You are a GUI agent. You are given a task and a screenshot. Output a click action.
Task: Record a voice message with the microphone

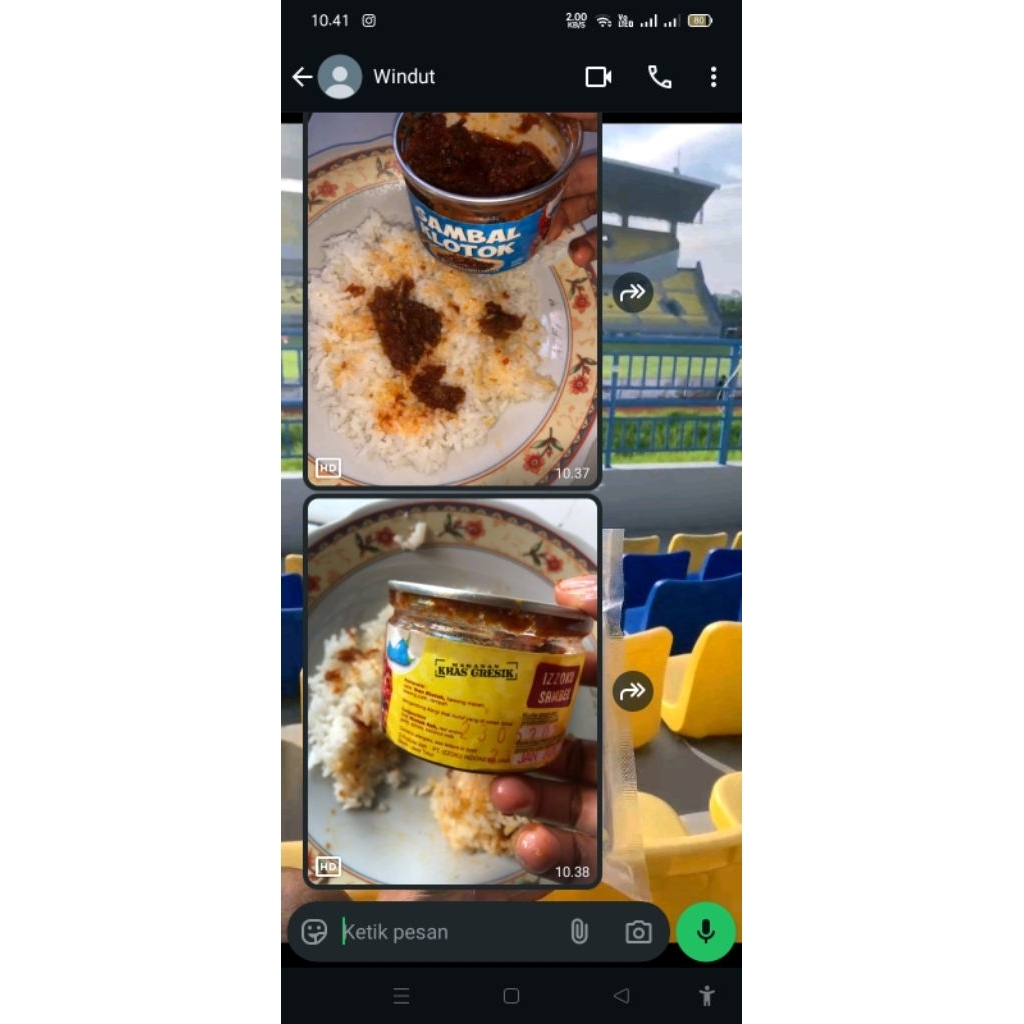click(x=706, y=932)
